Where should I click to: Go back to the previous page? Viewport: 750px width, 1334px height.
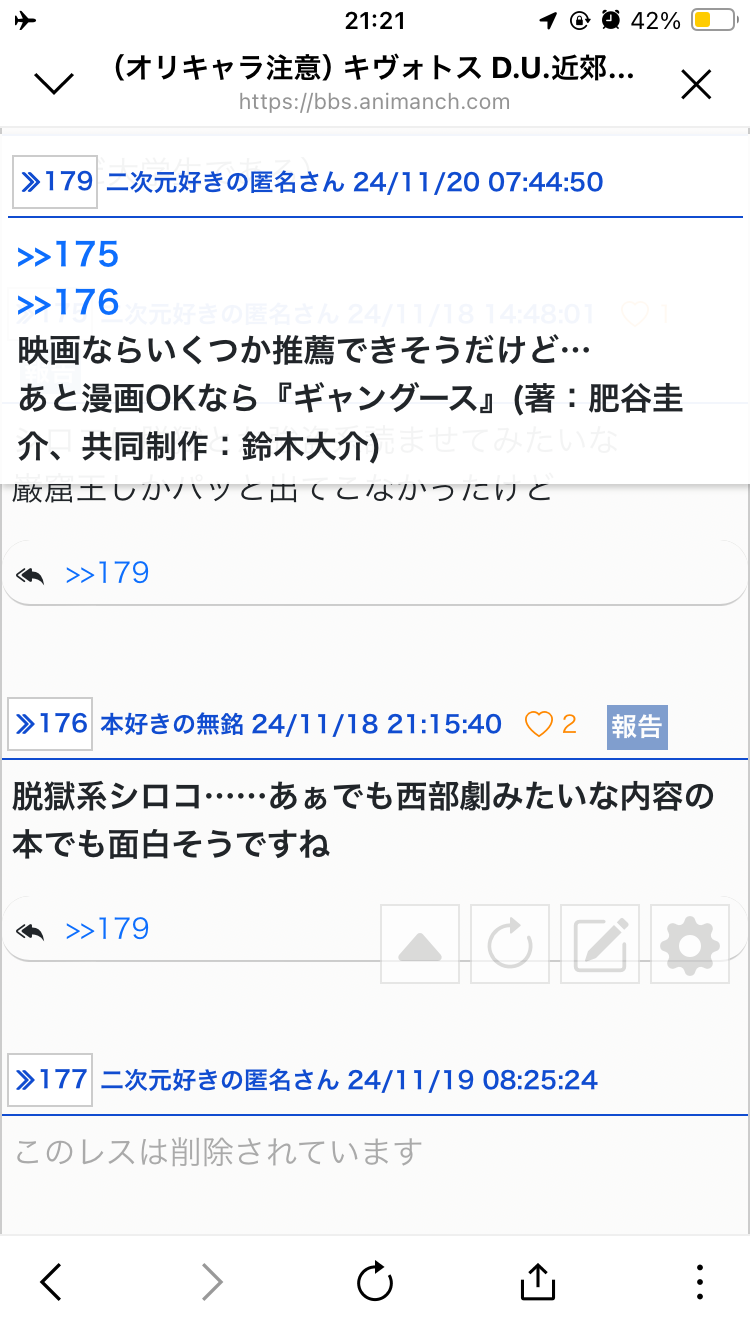click(52, 1281)
